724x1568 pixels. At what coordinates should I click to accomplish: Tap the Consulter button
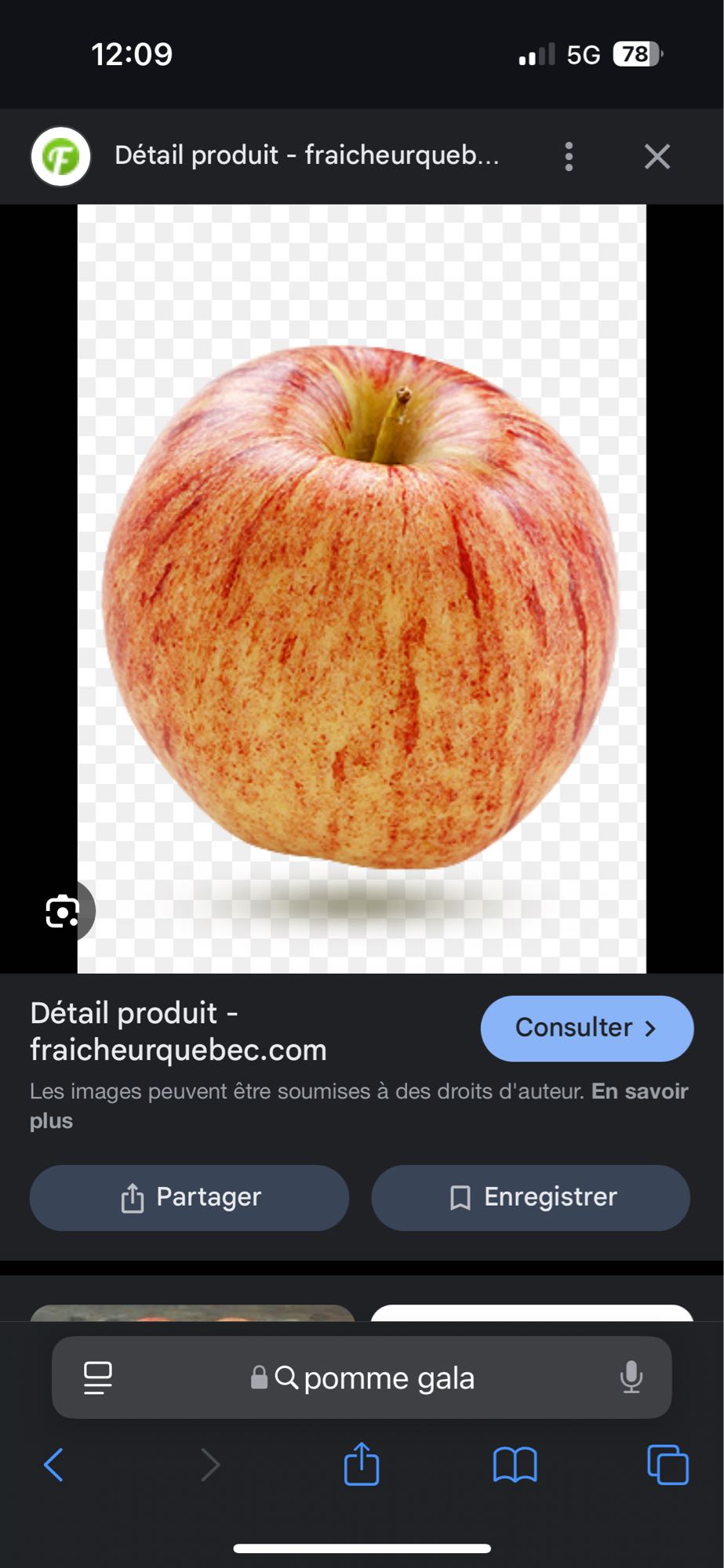[x=587, y=1028]
